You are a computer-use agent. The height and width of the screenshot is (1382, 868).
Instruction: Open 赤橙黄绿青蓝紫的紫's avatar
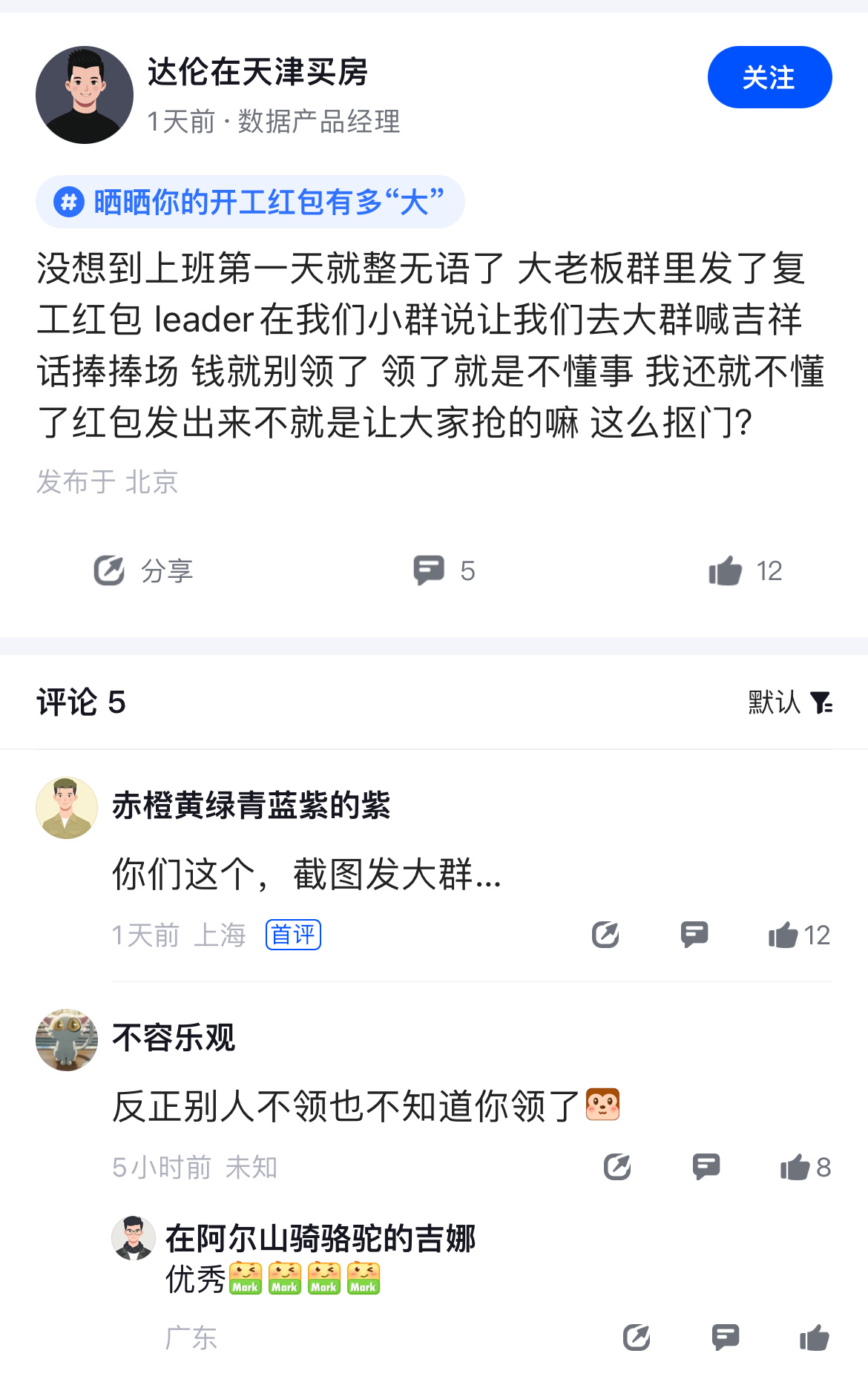point(67,808)
